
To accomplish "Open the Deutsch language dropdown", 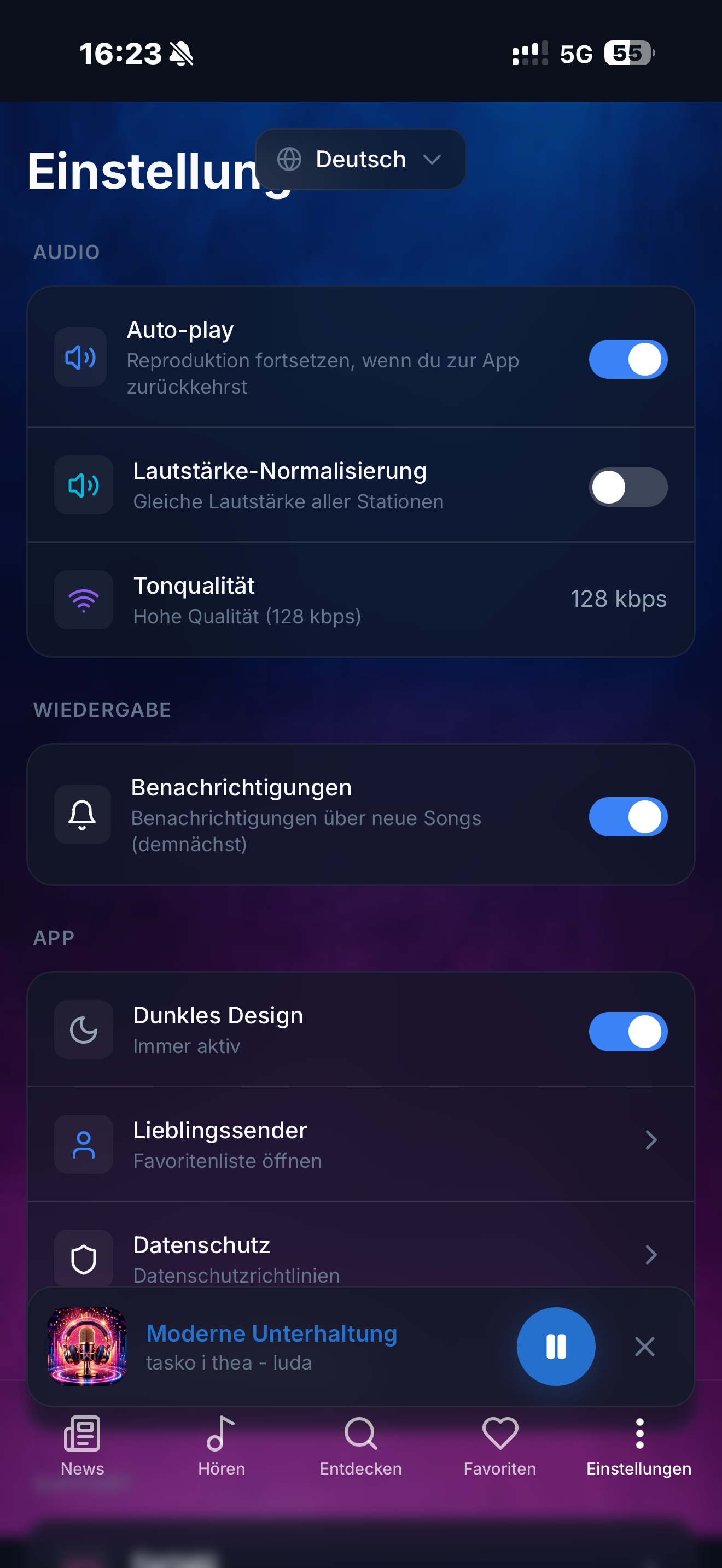I will tap(360, 160).
